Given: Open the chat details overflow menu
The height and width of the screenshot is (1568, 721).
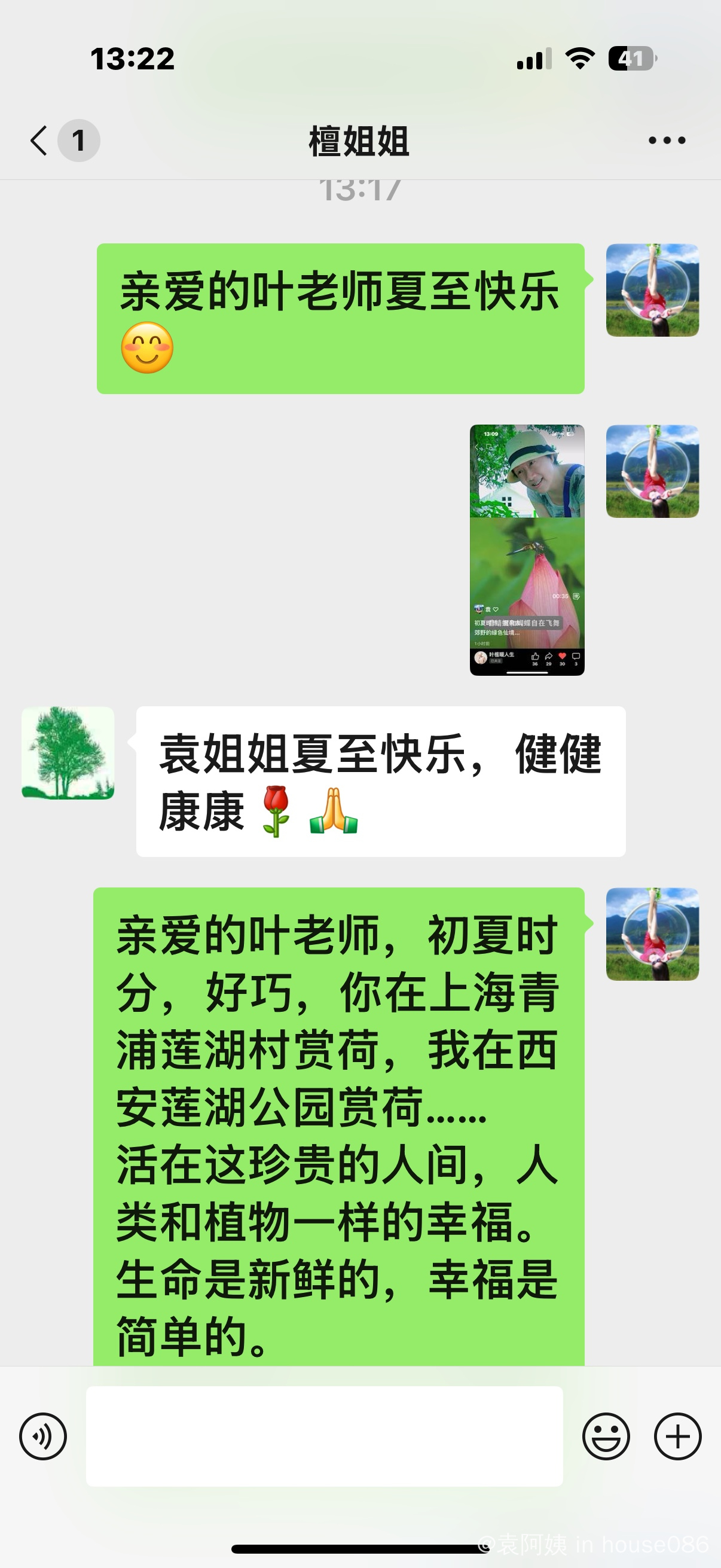Looking at the screenshot, I should coord(667,141).
